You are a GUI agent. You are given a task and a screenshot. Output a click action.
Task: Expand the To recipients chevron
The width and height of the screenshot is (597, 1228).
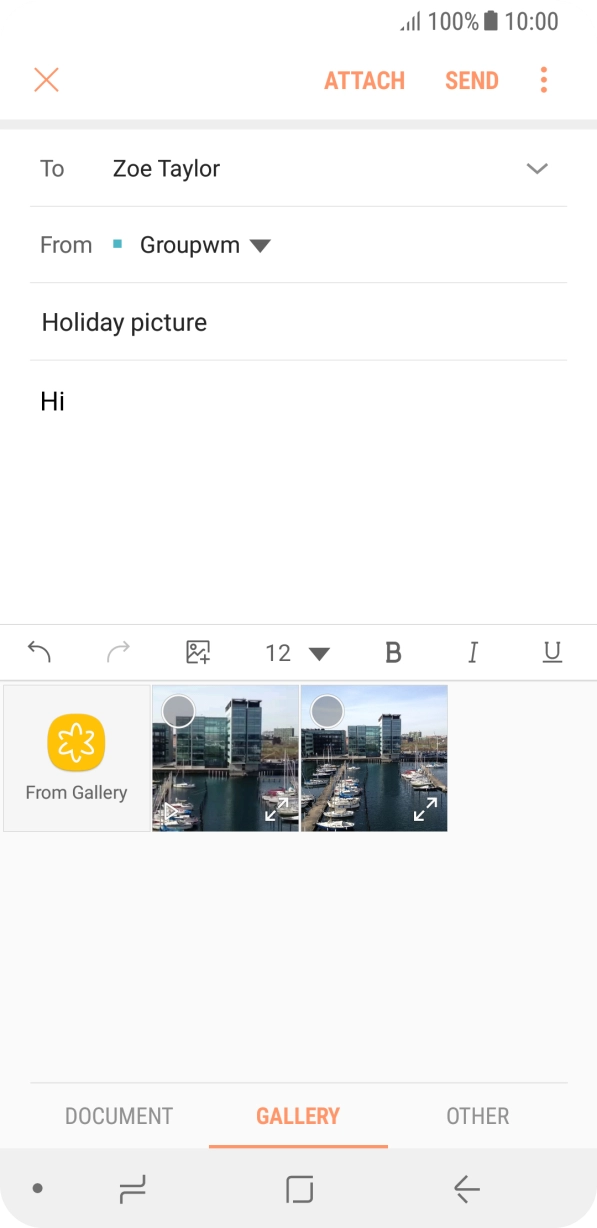[537, 168]
